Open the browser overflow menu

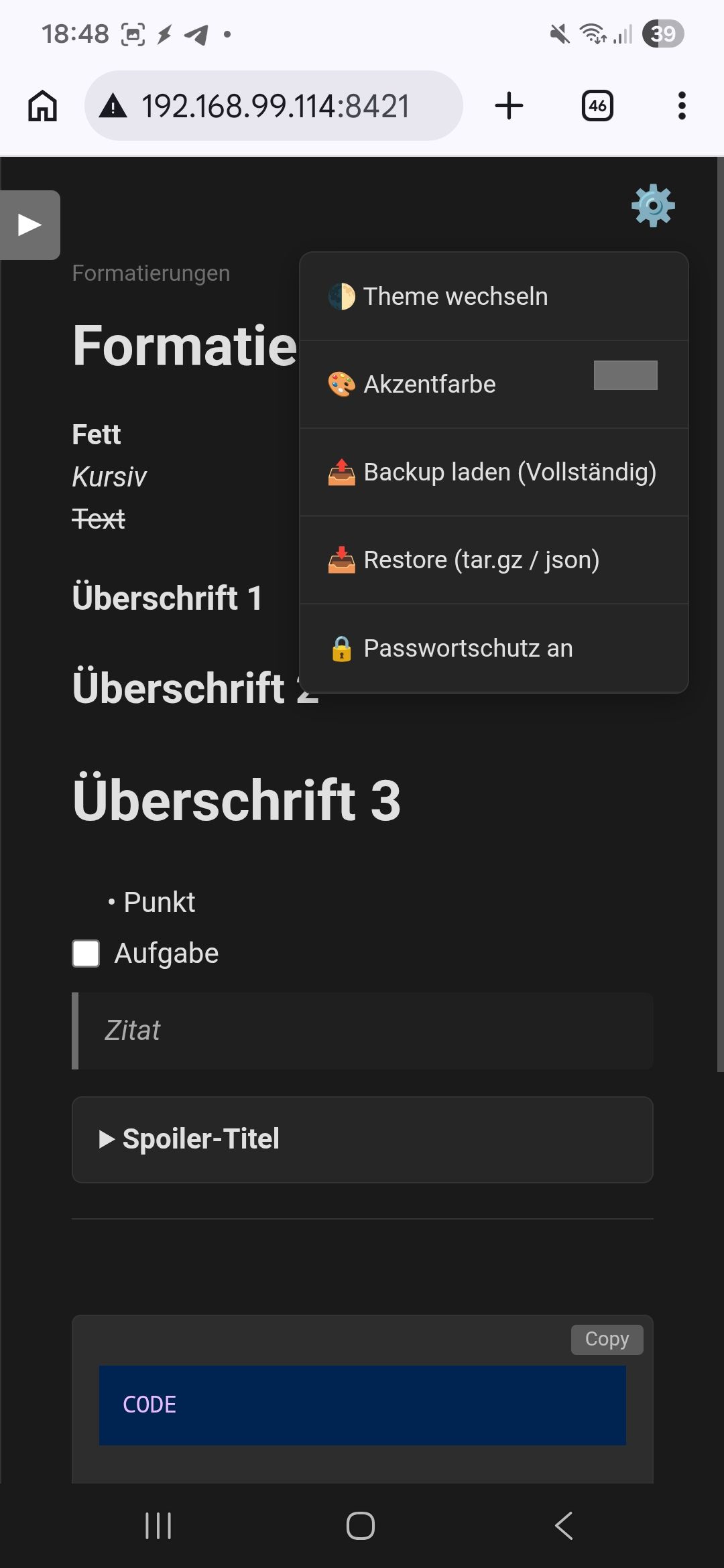[682, 106]
